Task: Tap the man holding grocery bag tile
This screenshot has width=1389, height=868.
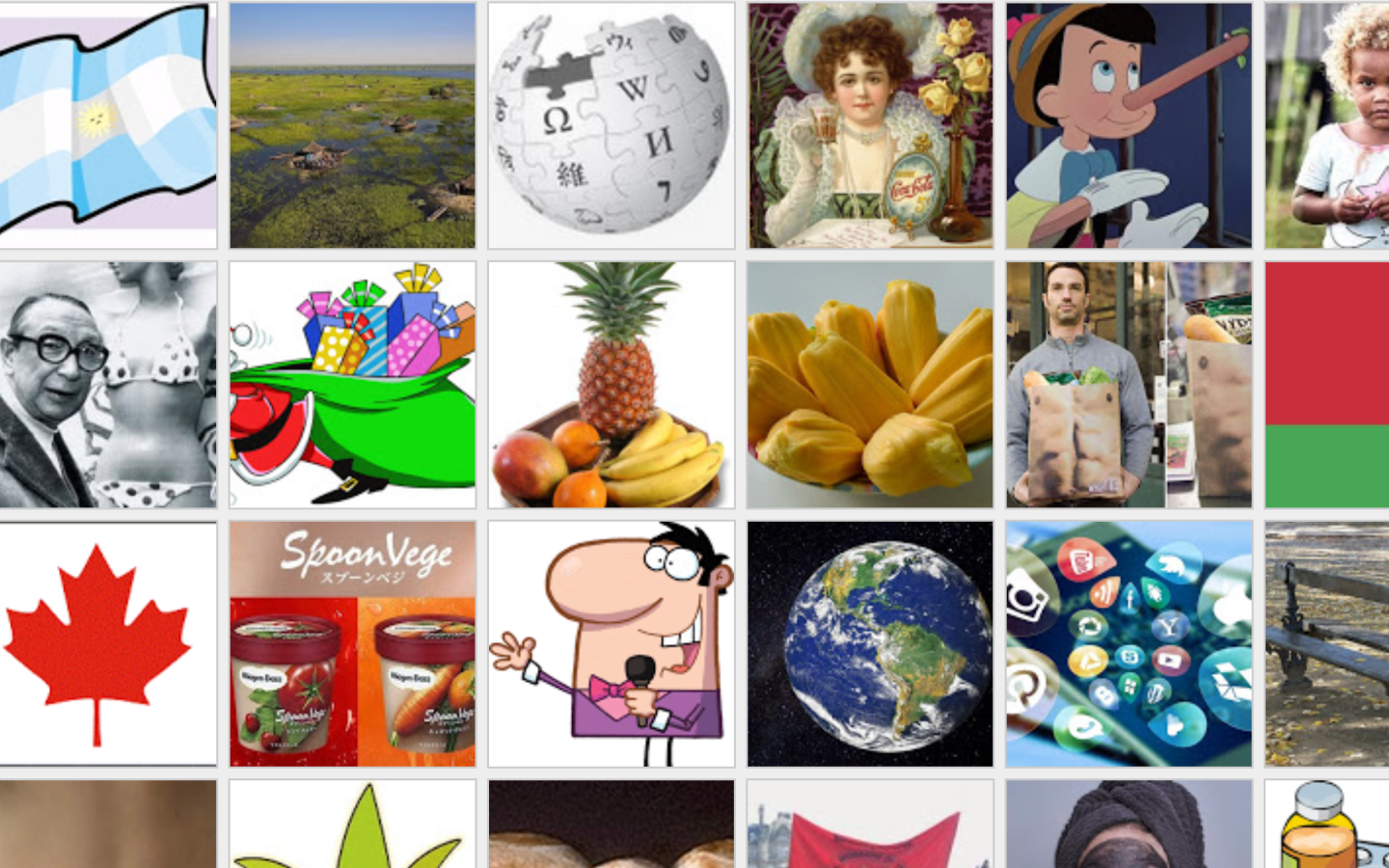Action: click(x=1129, y=385)
